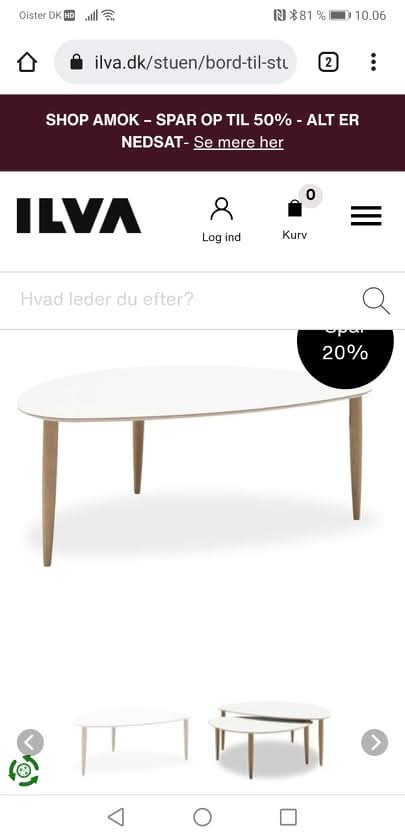Open the hamburger site menu

coord(366,216)
